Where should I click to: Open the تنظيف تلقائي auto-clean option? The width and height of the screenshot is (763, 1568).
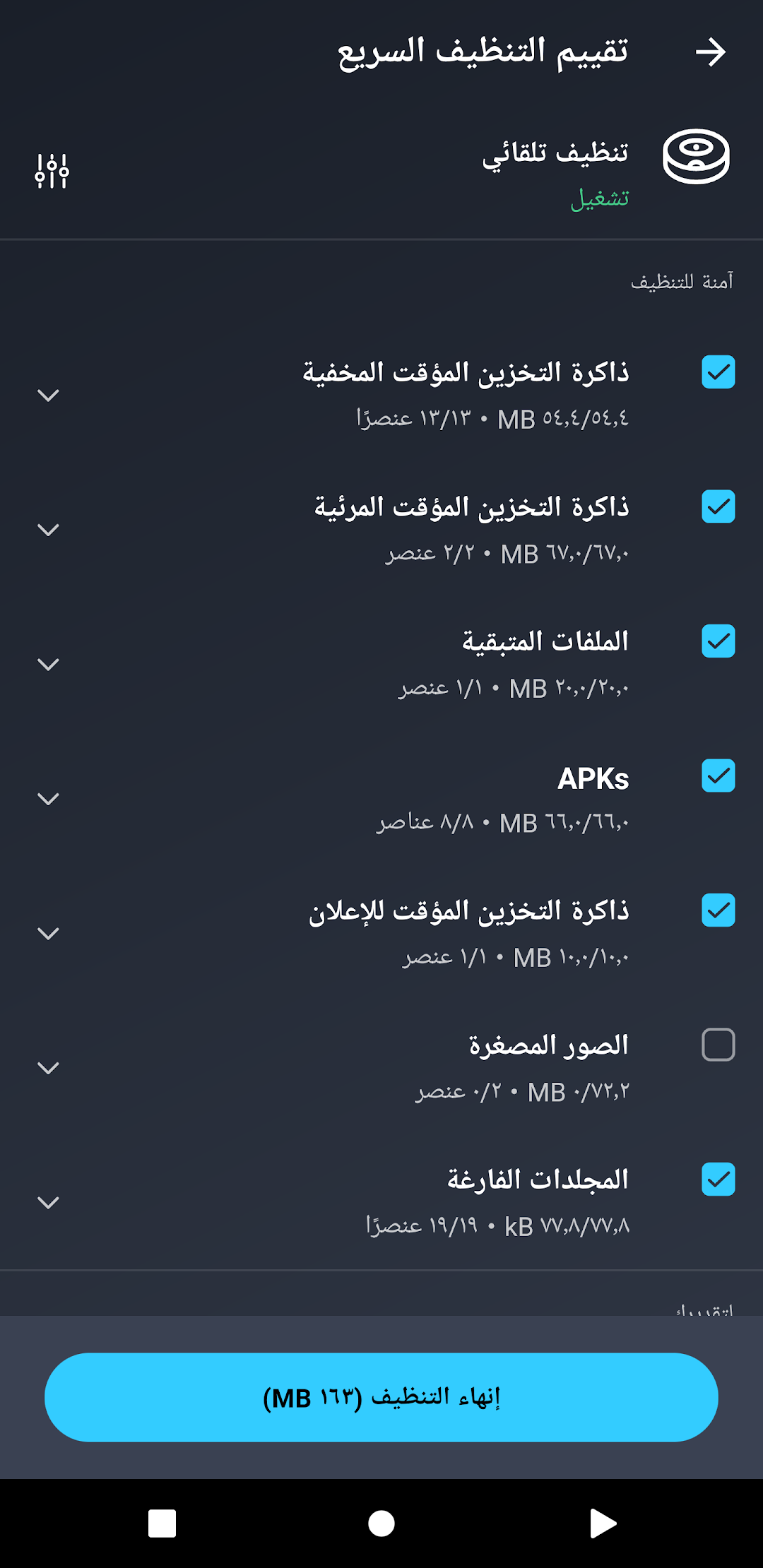click(x=555, y=170)
